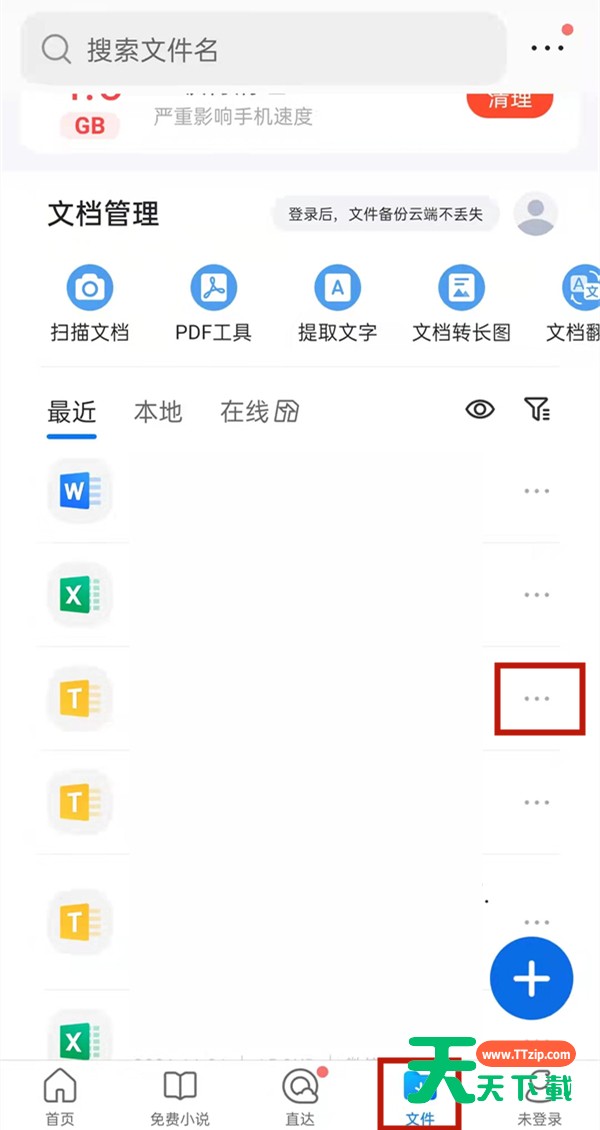Tap the login backup prompt 登录后，文件备份云端不丢失
Image resolution: width=600 pixels, height=1130 pixels.
point(385,214)
